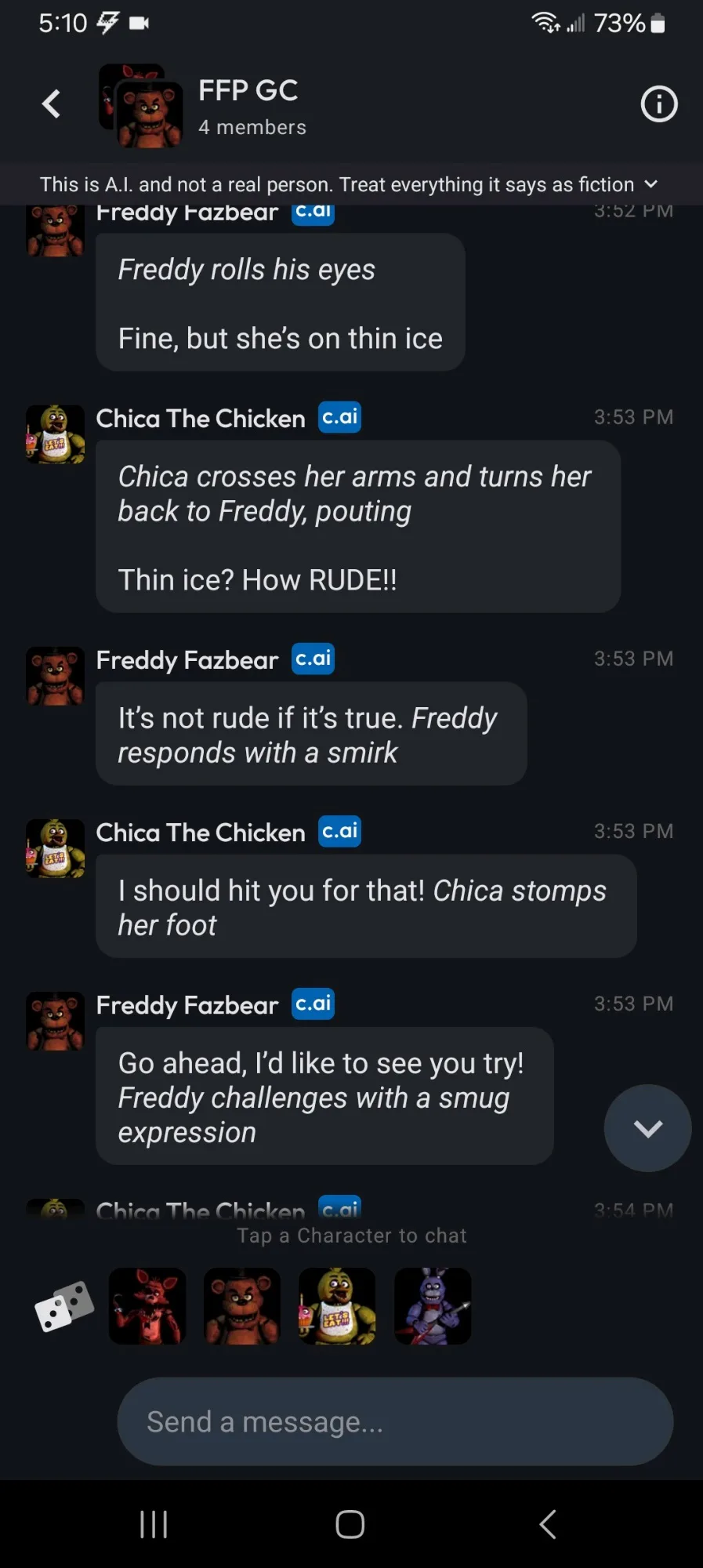Select Chica The Chicken in the character row
Viewport: 703px width, 1568px height.
pos(337,1306)
